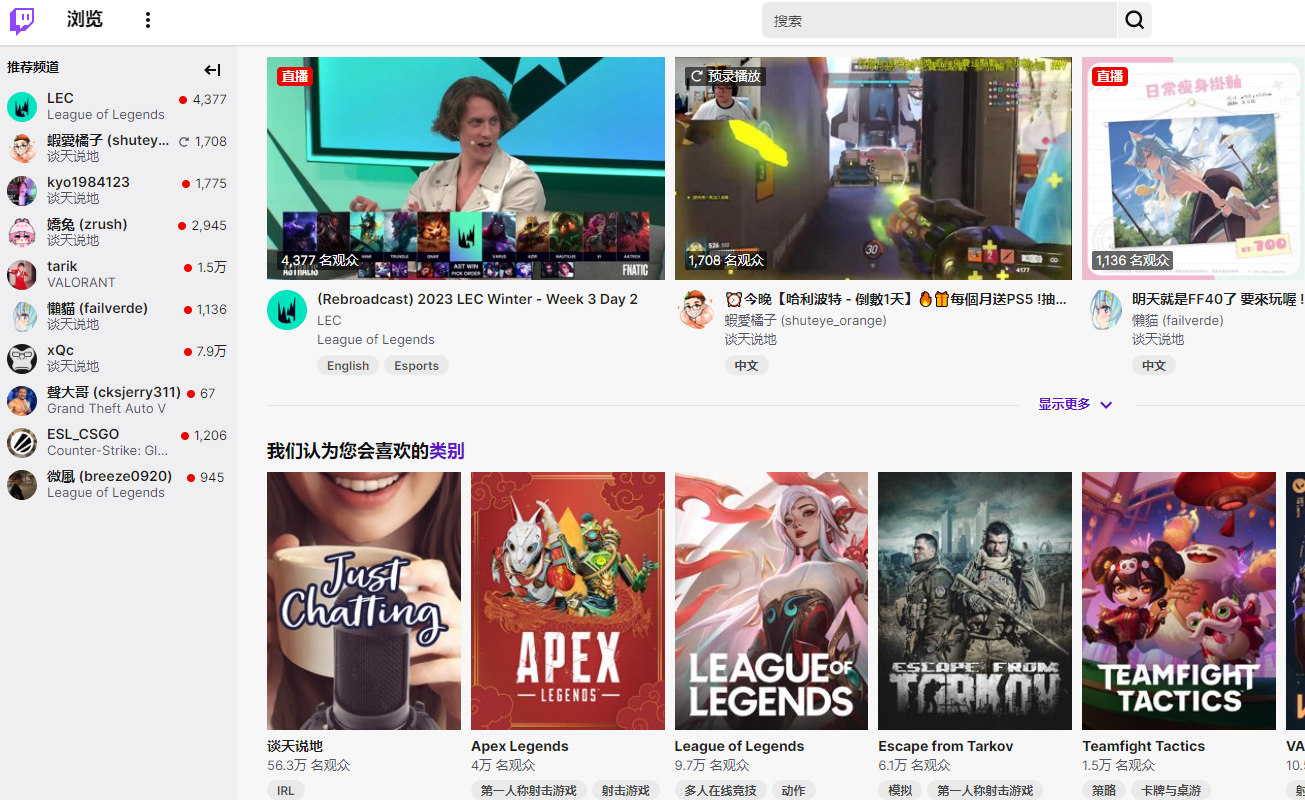Open the Teamfight Tactics category
The width and height of the screenshot is (1305, 800).
1178,600
